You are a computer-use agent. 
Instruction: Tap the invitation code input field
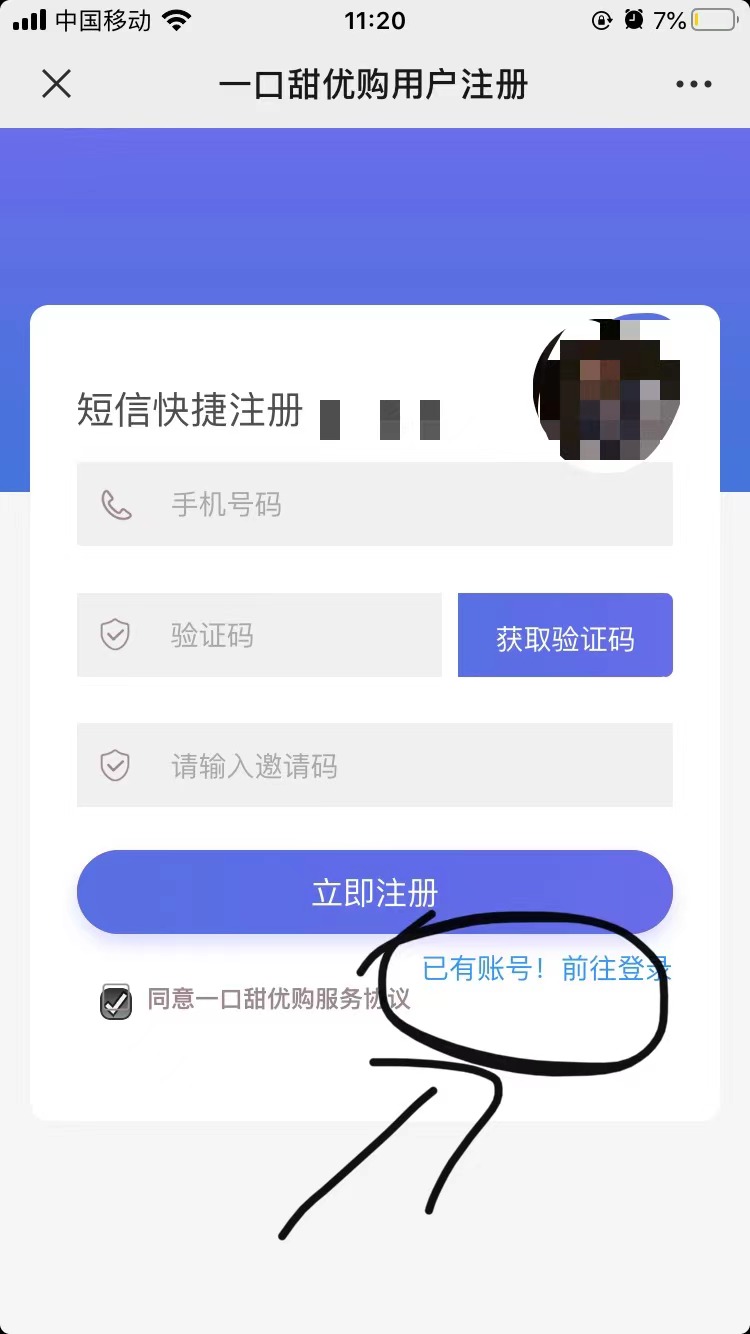375,765
